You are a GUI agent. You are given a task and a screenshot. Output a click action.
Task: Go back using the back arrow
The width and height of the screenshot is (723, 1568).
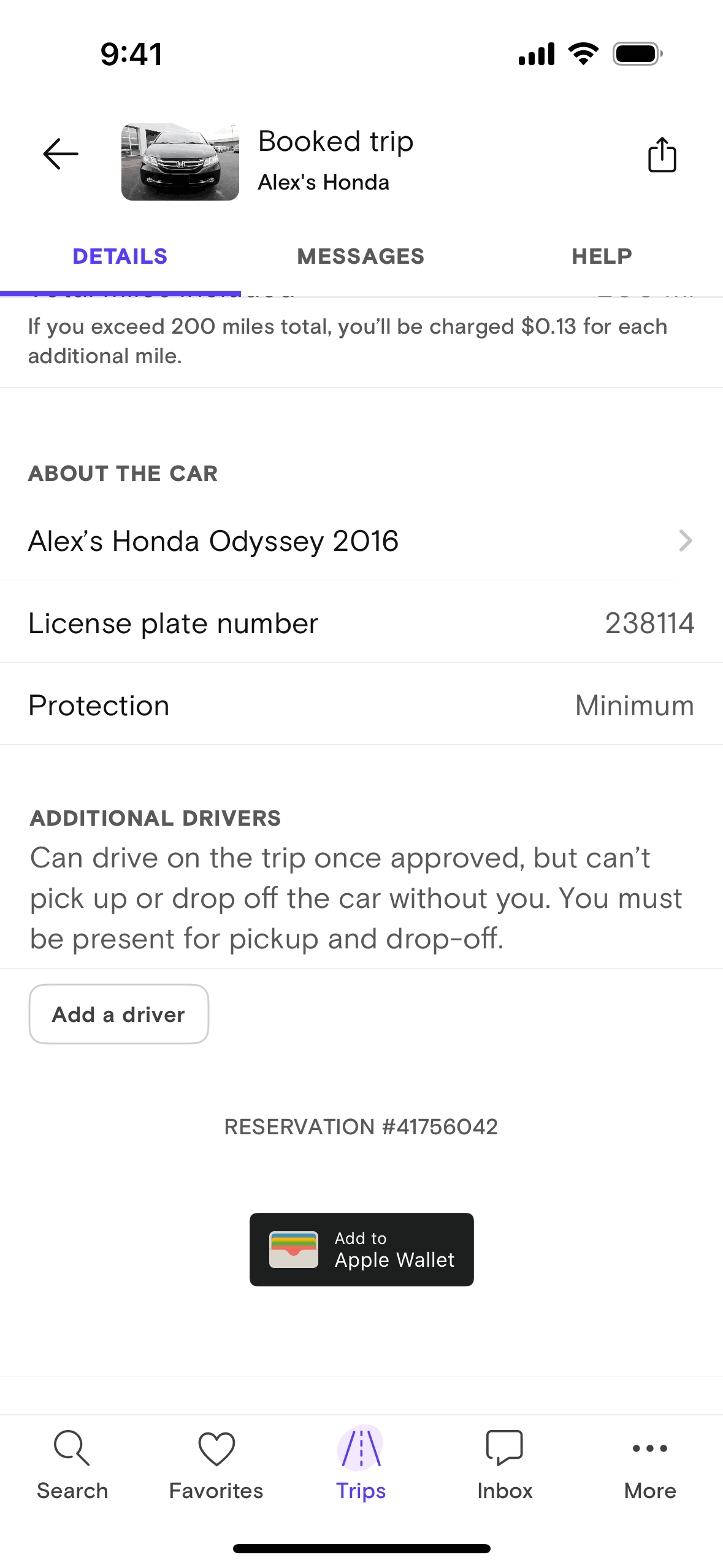click(x=61, y=153)
